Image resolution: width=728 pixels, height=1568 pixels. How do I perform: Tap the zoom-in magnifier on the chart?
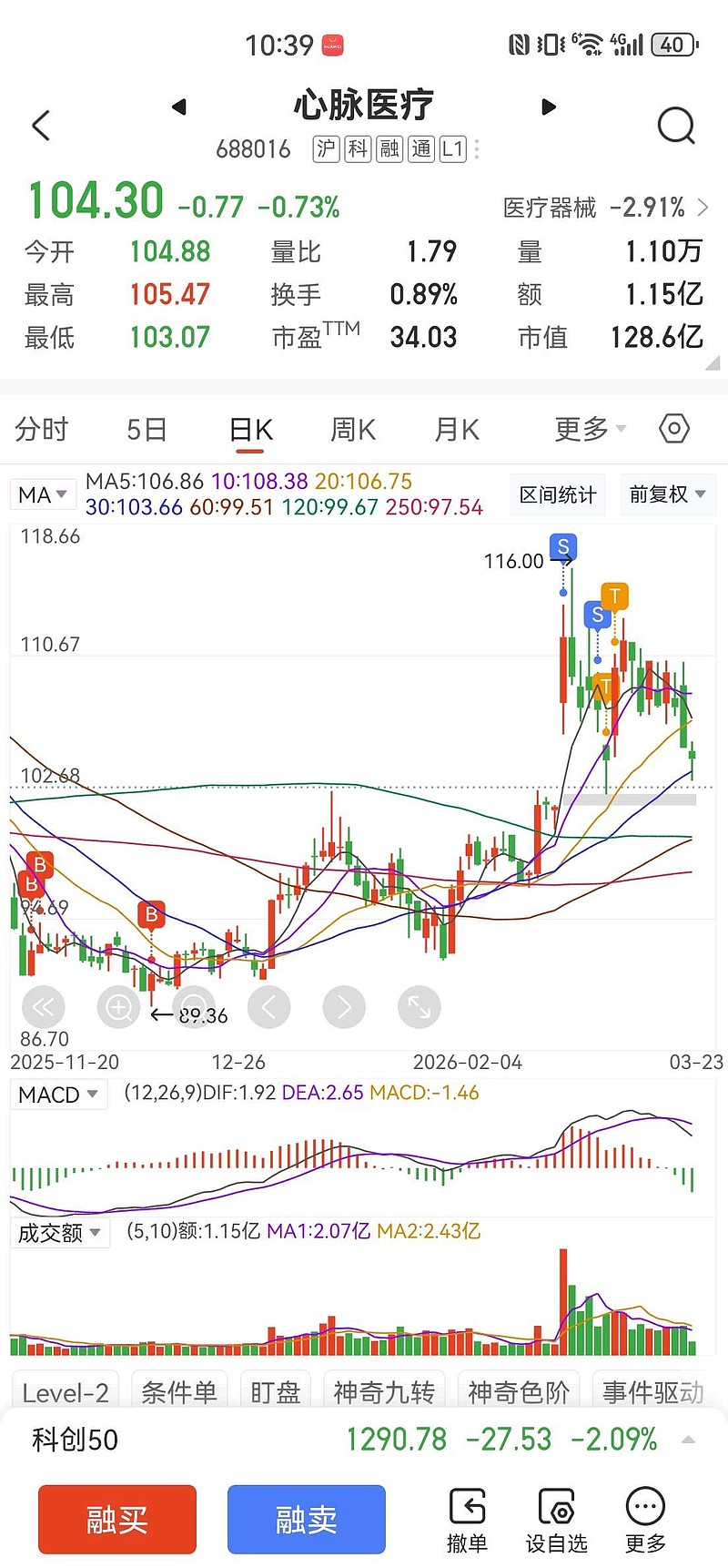[118, 1007]
